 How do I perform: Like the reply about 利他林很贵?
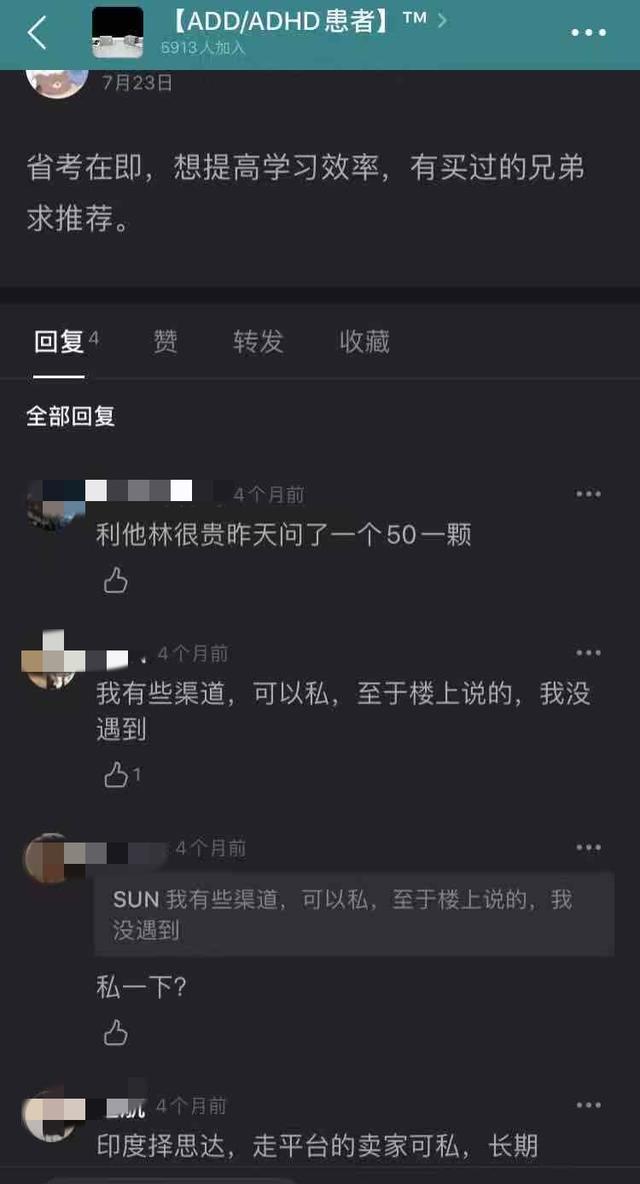click(x=116, y=580)
